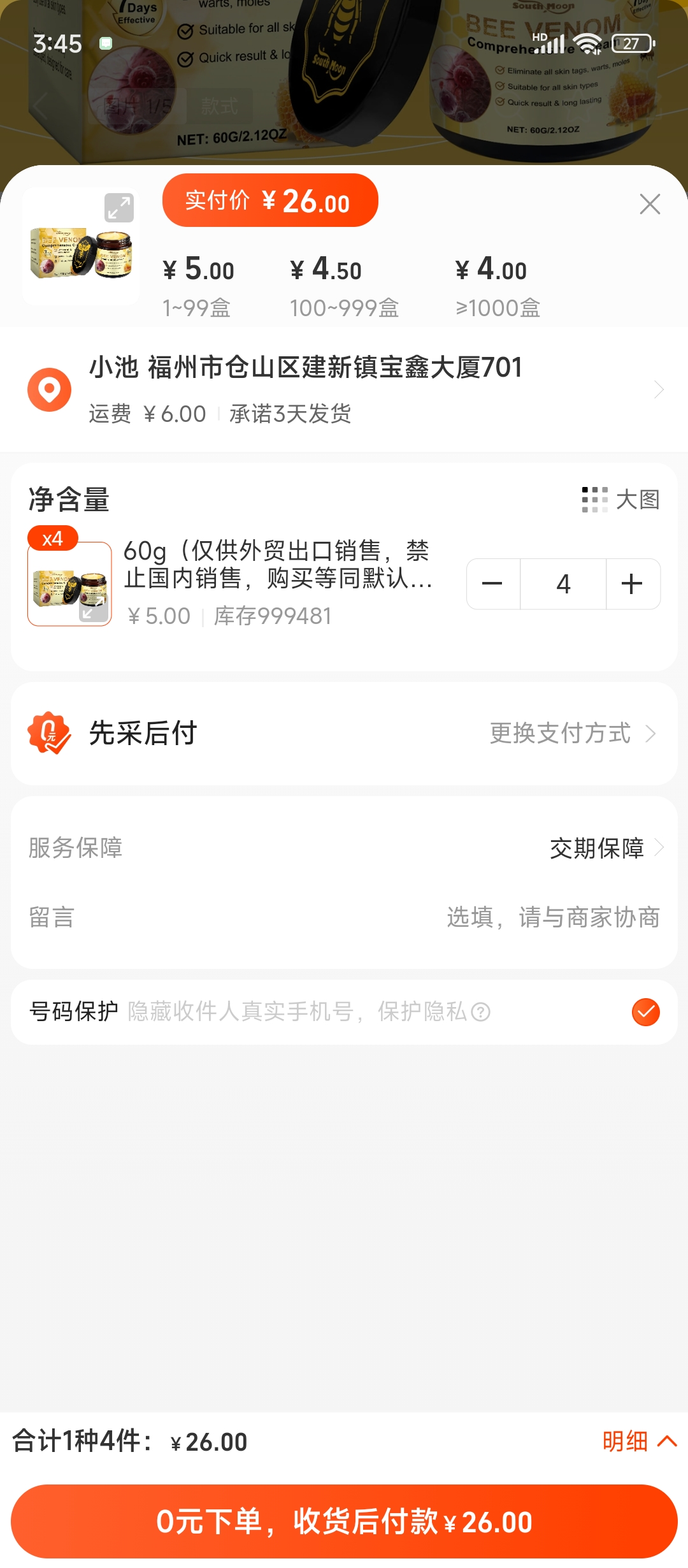Decrease quantity with the minus button

click(x=492, y=584)
